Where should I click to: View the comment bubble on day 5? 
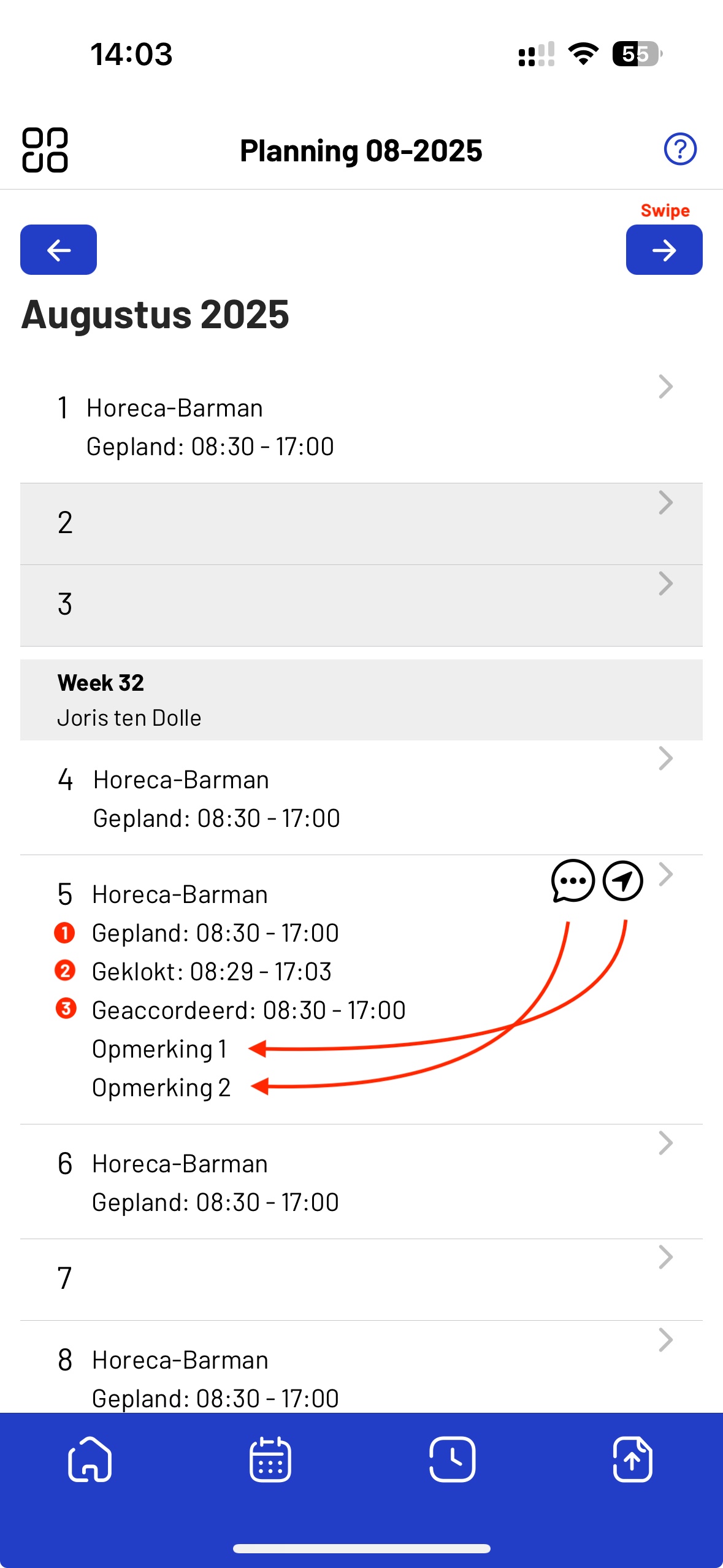pos(573,881)
